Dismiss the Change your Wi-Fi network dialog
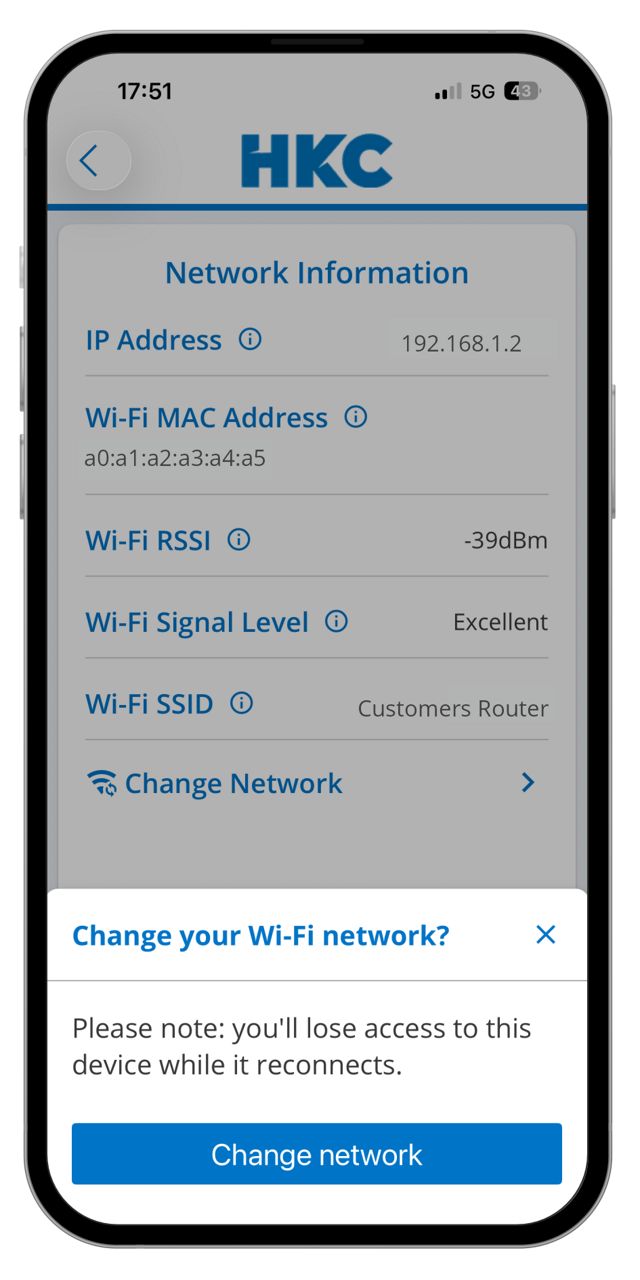640x1280 pixels. point(545,935)
